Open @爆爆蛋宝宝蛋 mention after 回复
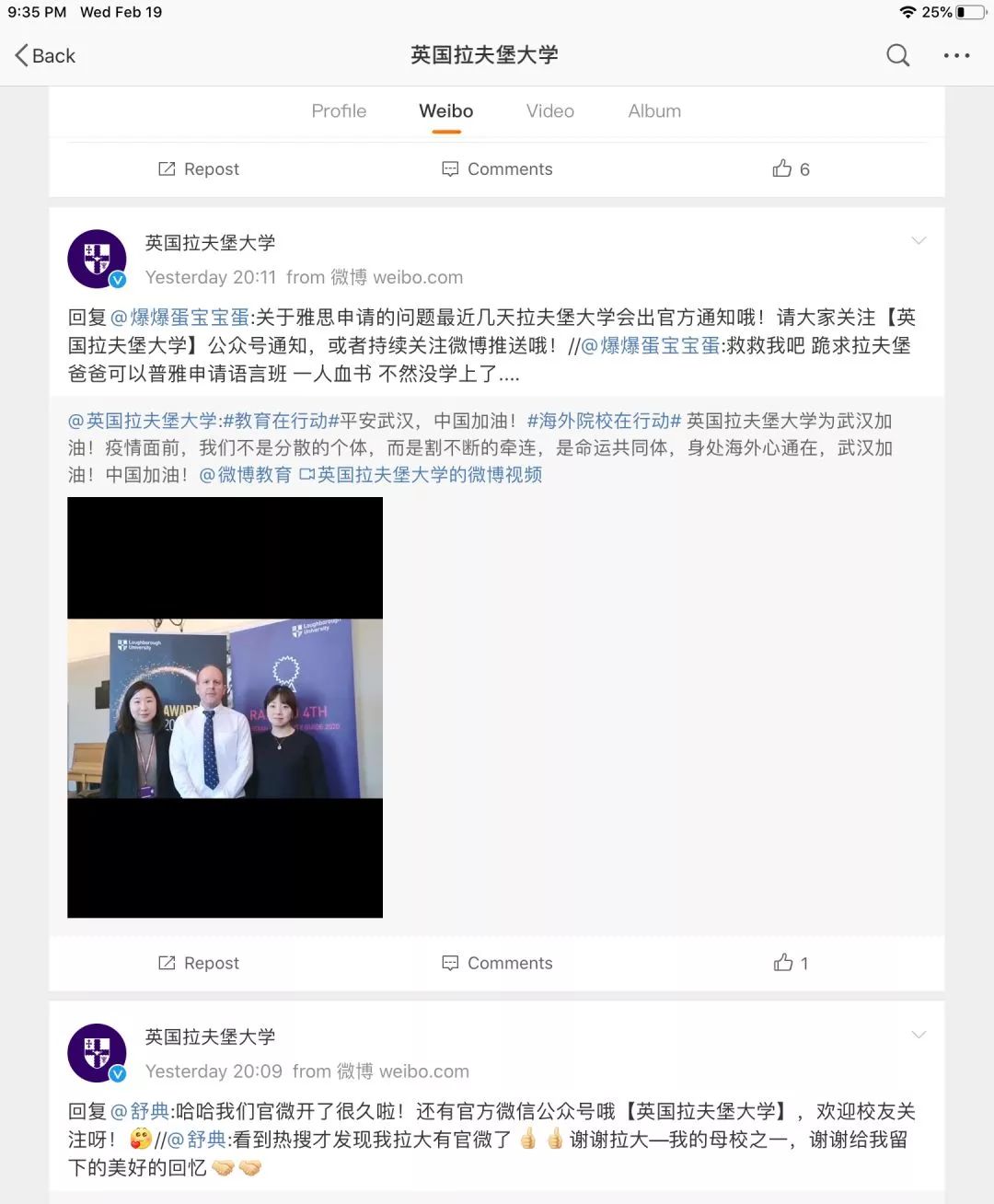This screenshot has height=1204, width=994. coord(180,318)
